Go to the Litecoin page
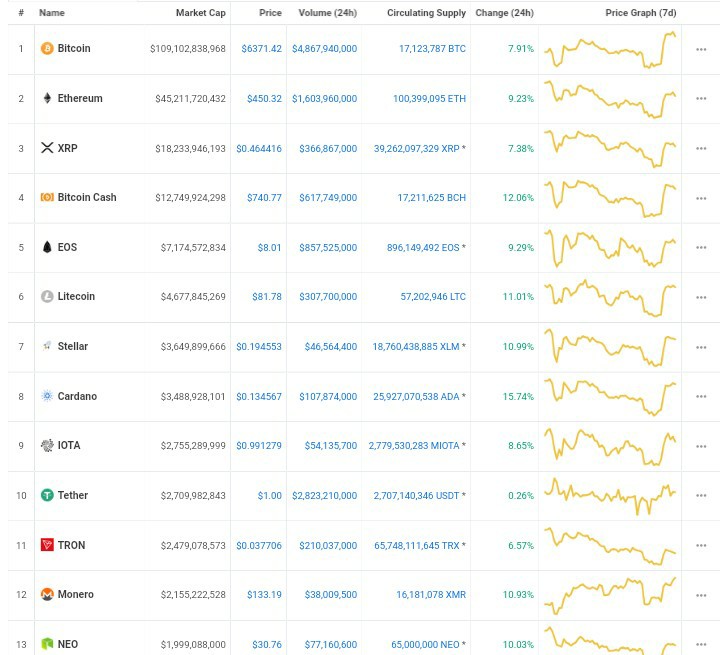The height and width of the screenshot is (655, 720). coord(76,296)
